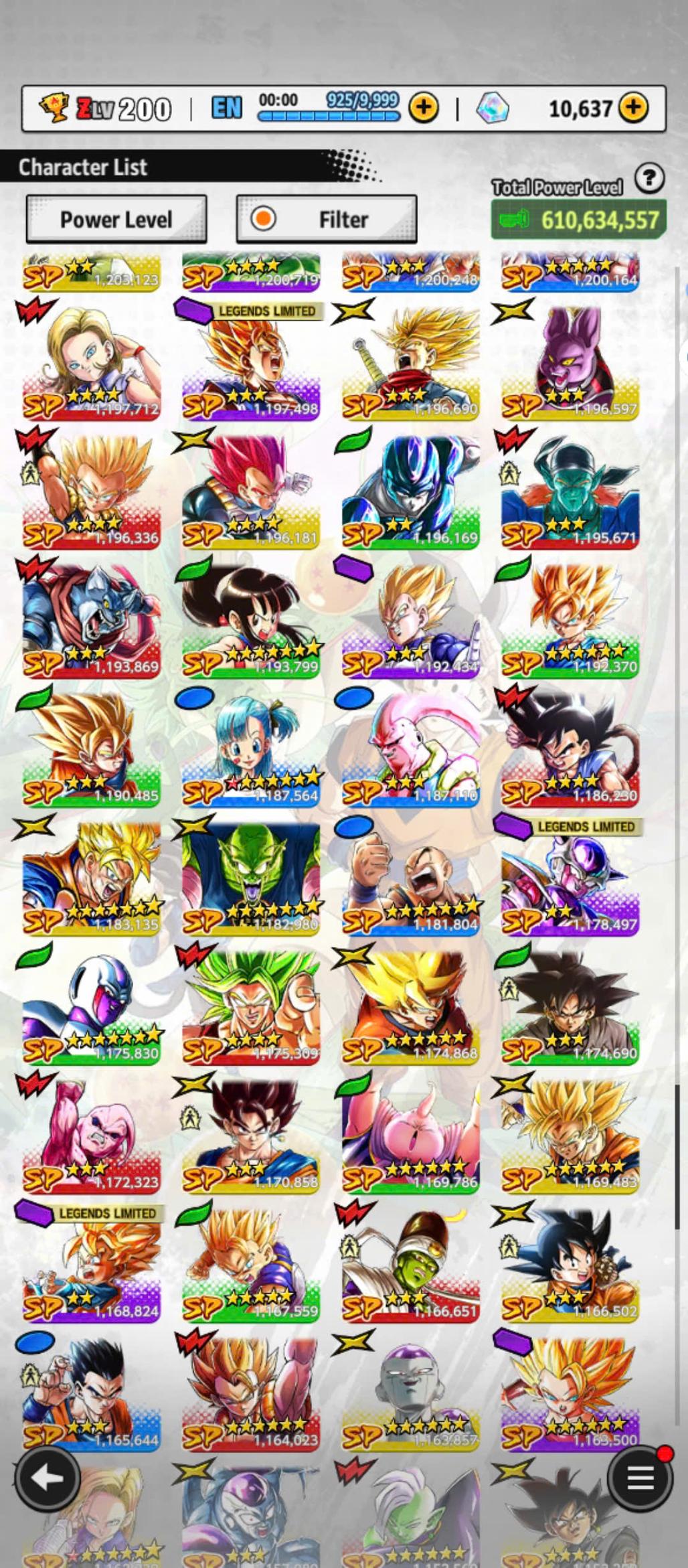This screenshot has width=688, height=1568.
Task: Select character with power 1,196,690
Action: pos(410,362)
